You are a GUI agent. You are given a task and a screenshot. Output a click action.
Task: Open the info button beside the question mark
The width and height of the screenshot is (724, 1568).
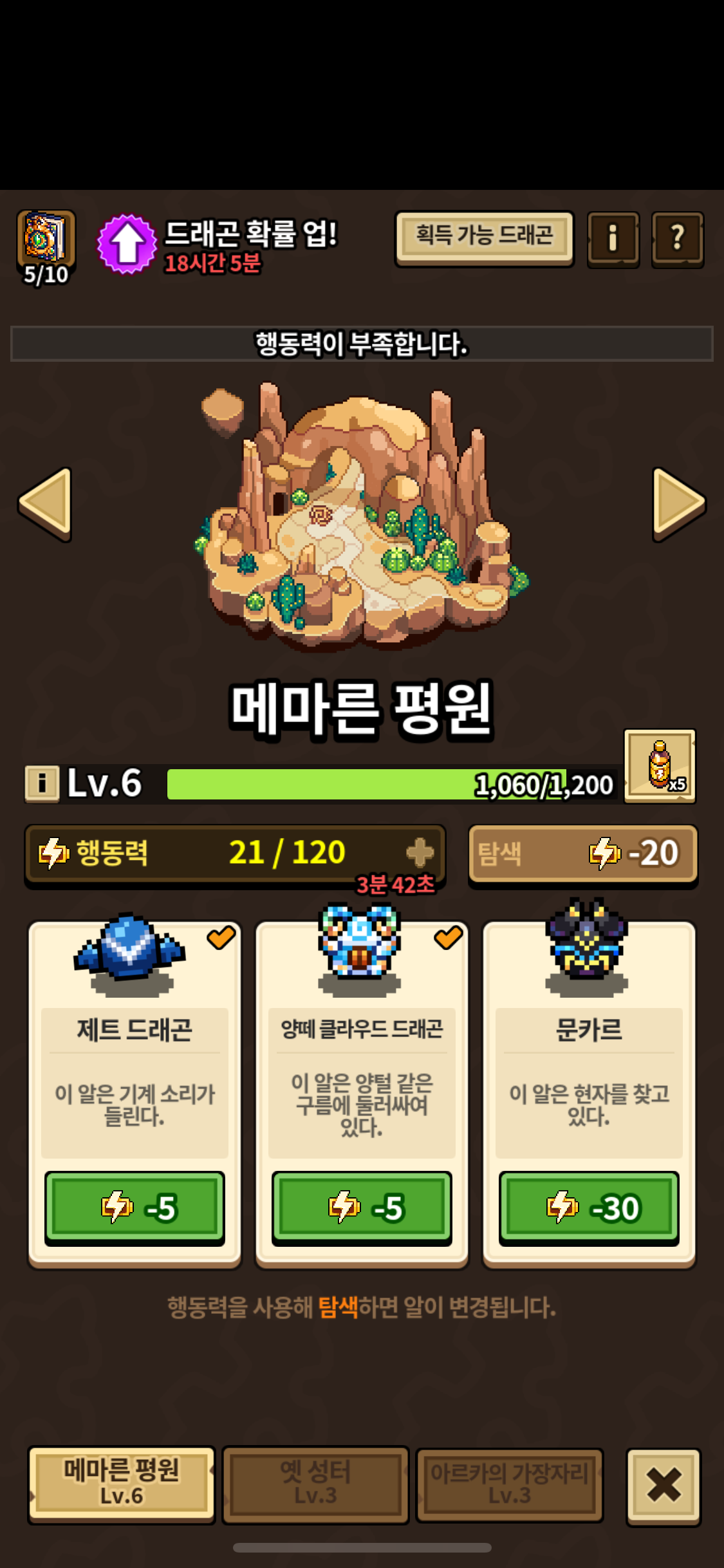tap(613, 239)
